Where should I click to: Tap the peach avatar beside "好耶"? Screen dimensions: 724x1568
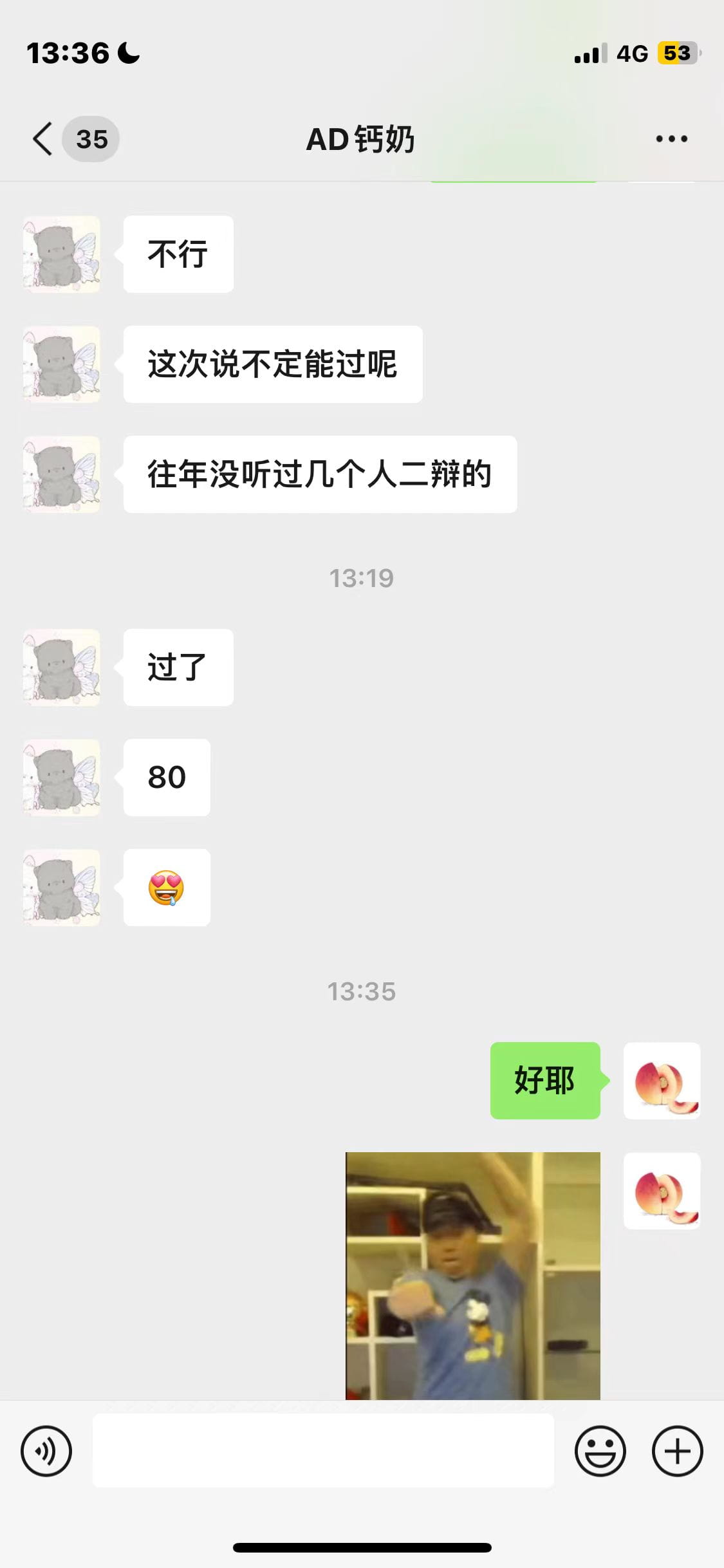tap(662, 1081)
